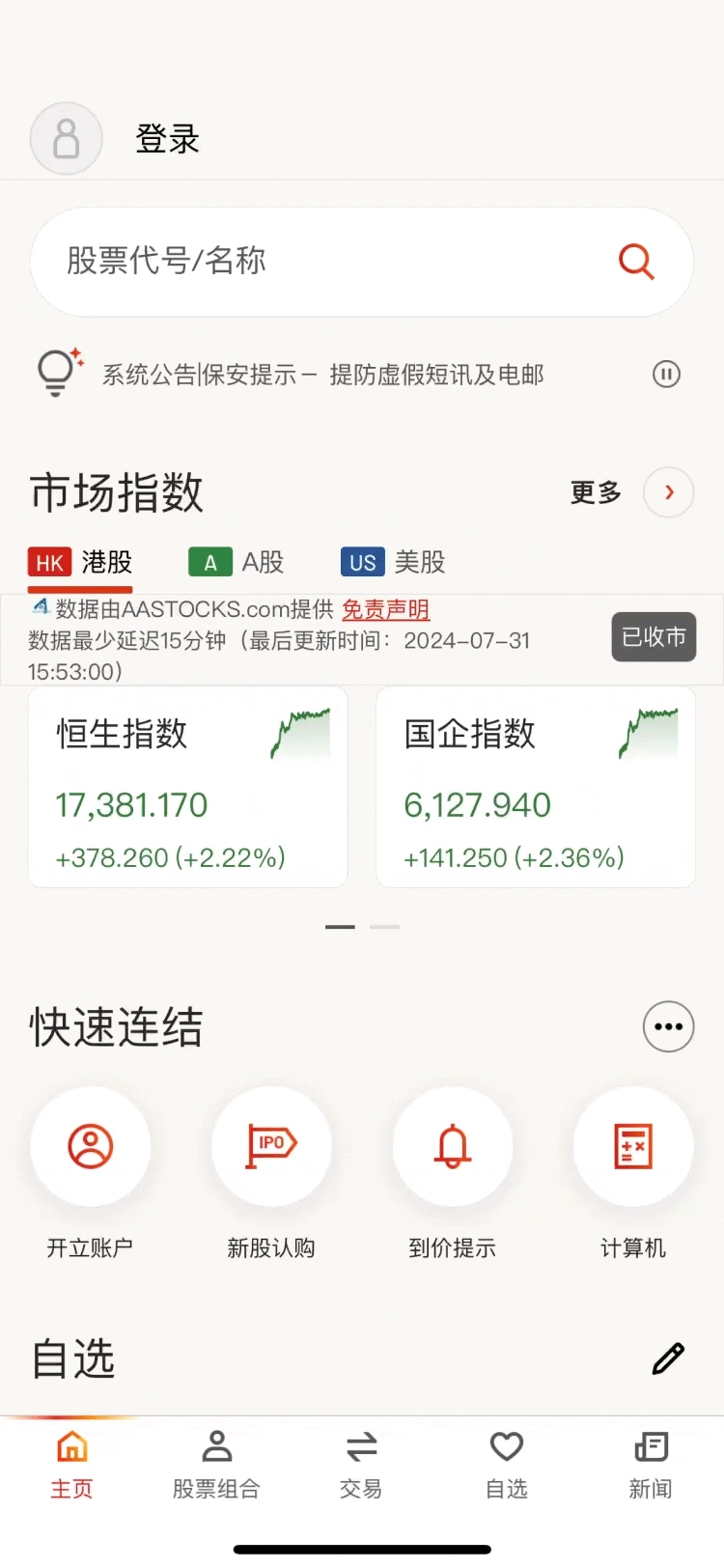724x1568 pixels.
Task: Tap 登录 to log in
Action: point(167,139)
